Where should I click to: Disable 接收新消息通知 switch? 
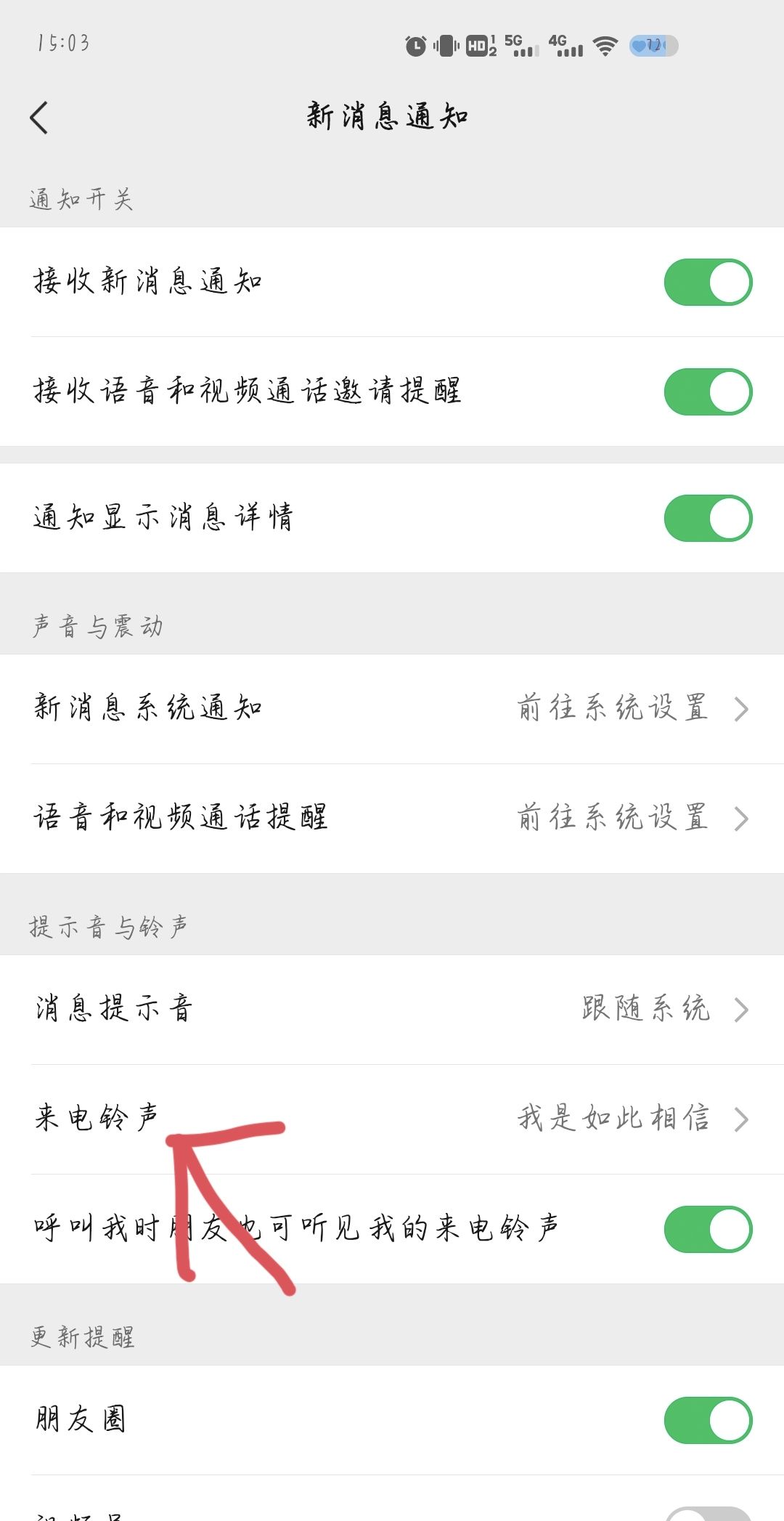point(708,281)
